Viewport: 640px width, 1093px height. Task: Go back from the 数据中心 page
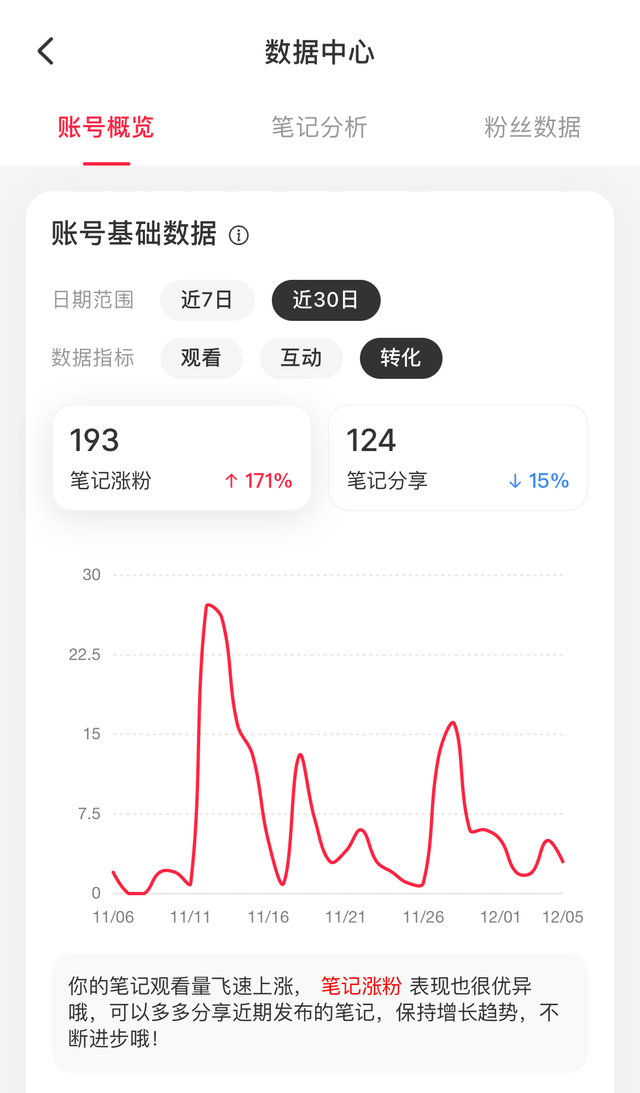(x=45, y=52)
